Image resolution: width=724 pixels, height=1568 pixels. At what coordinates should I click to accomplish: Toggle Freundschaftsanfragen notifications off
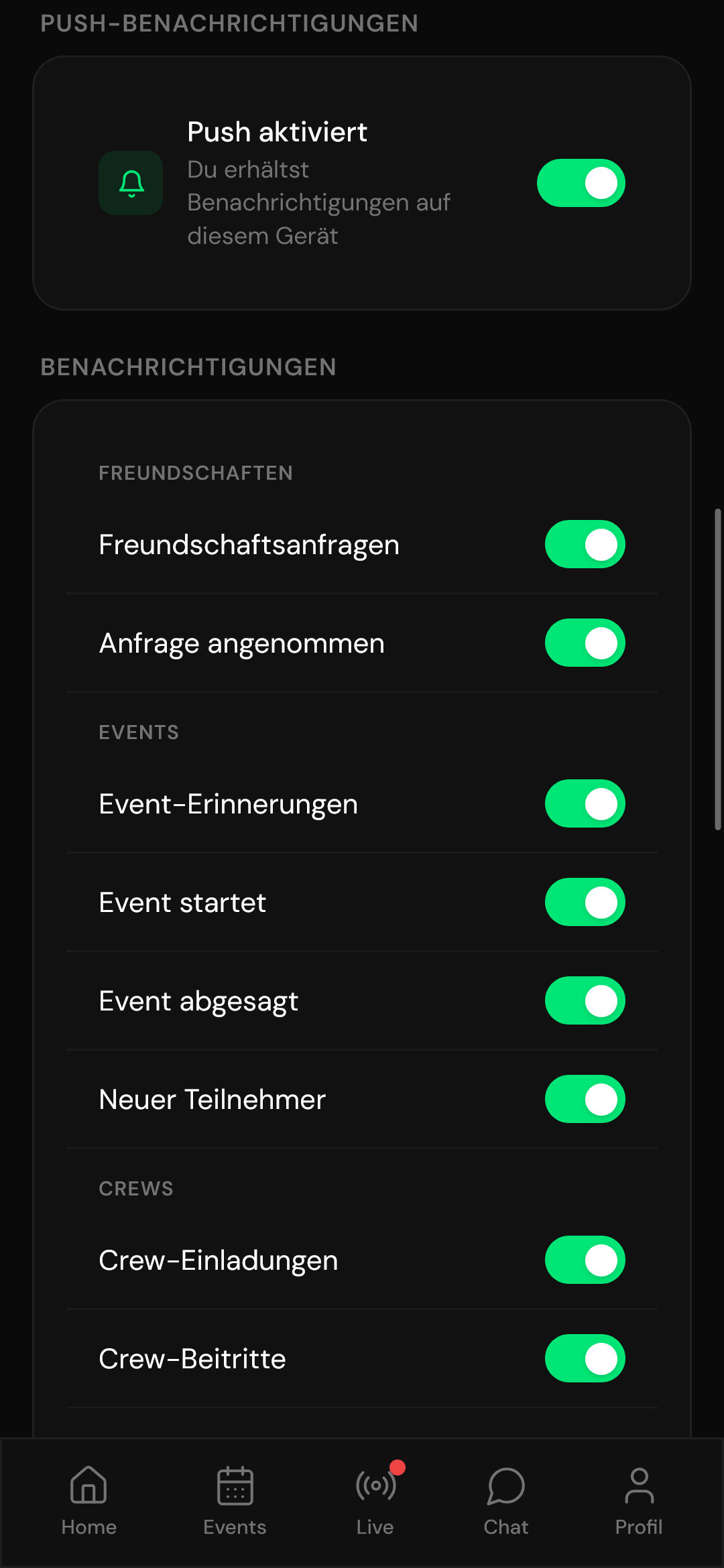tap(585, 544)
